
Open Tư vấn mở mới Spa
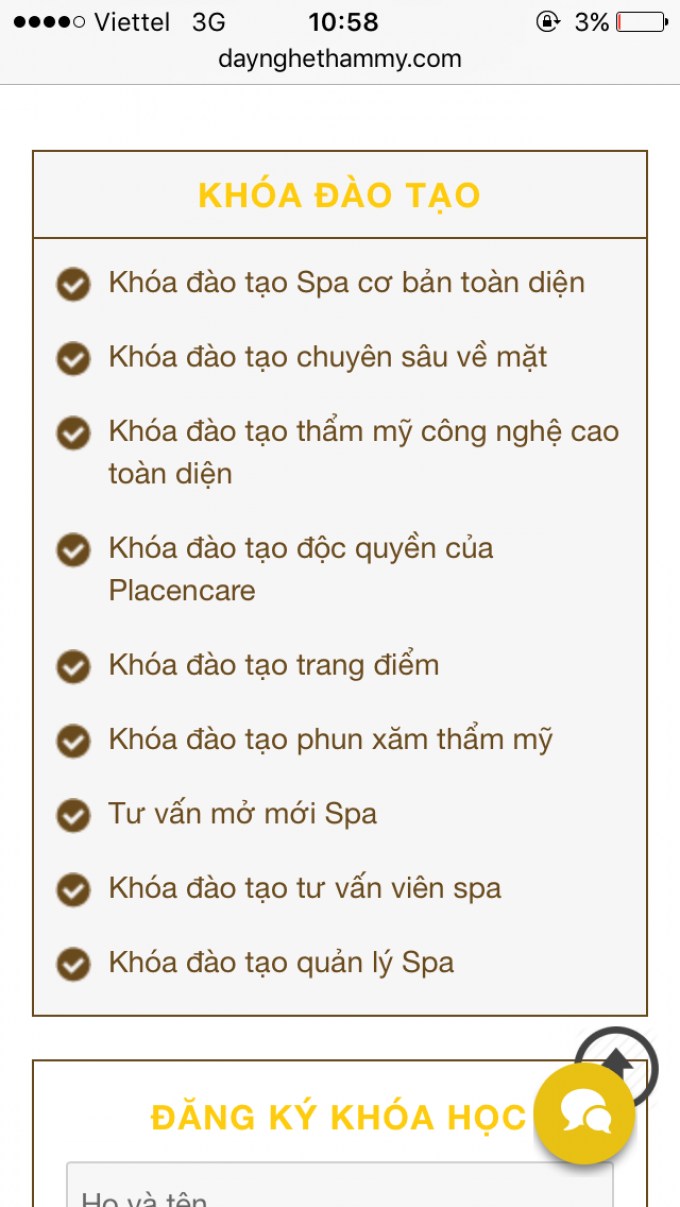[x=242, y=814]
